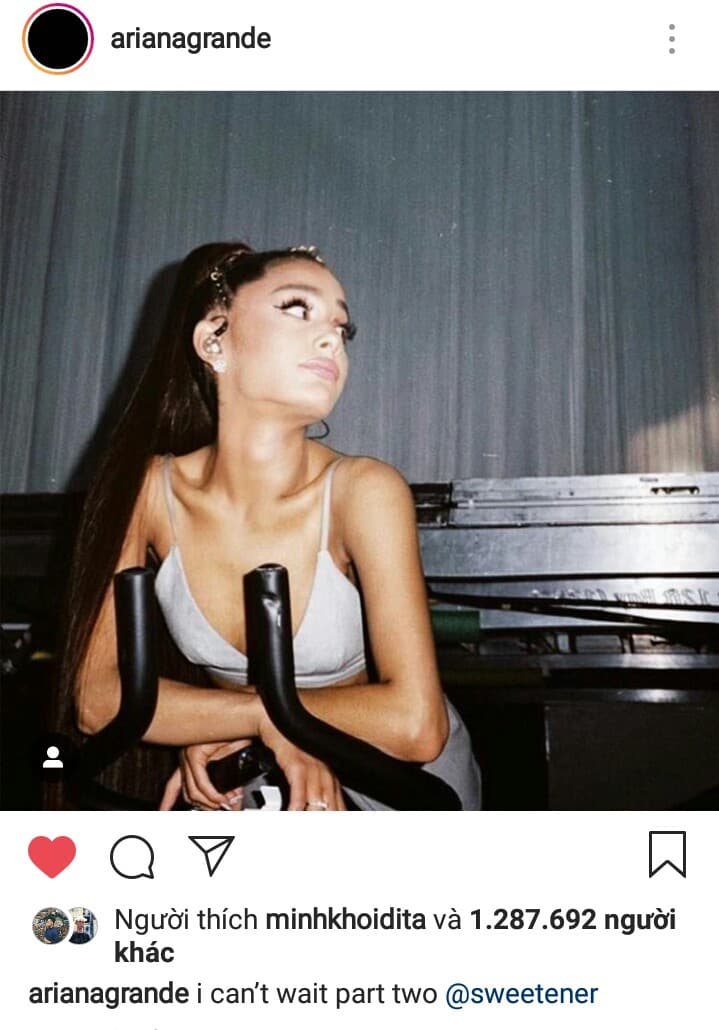Screen dimensions: 719x1030
Task: Show tagged people on the photo
Action: pyautogui.click(x=53, y=759)
